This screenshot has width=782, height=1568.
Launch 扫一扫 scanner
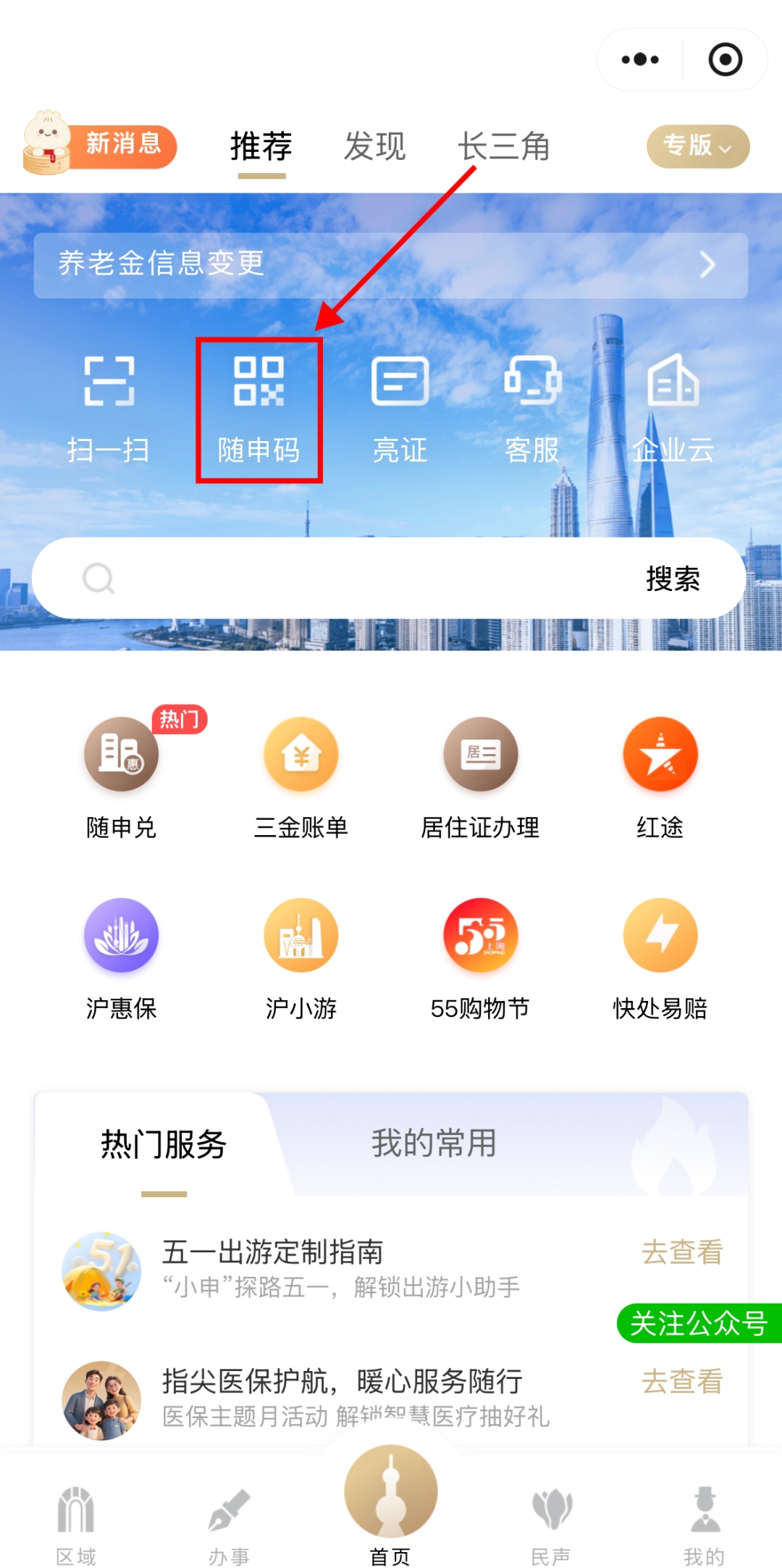[x=109, y=409]
